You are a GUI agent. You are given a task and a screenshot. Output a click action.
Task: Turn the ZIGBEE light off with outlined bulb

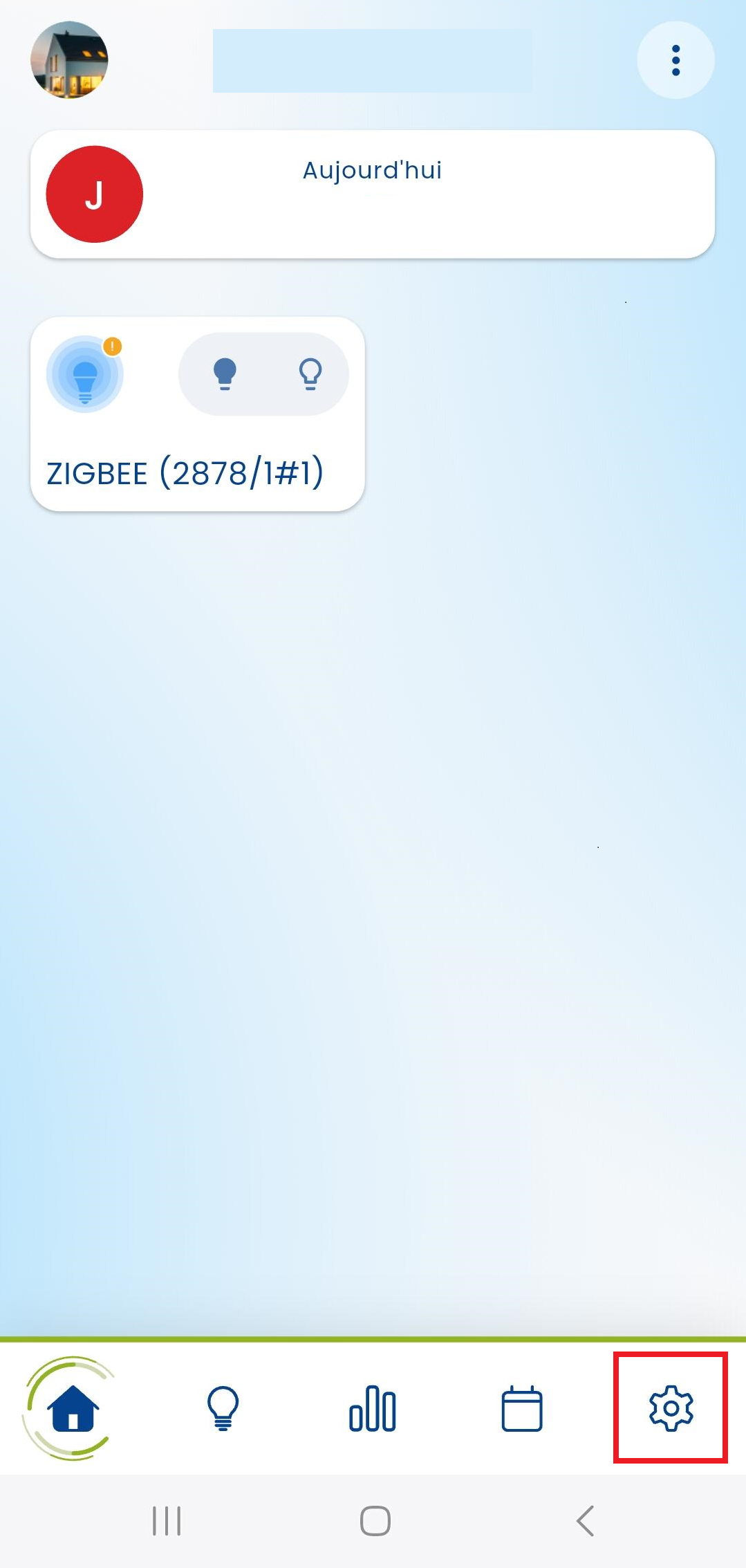coord(310,374)
